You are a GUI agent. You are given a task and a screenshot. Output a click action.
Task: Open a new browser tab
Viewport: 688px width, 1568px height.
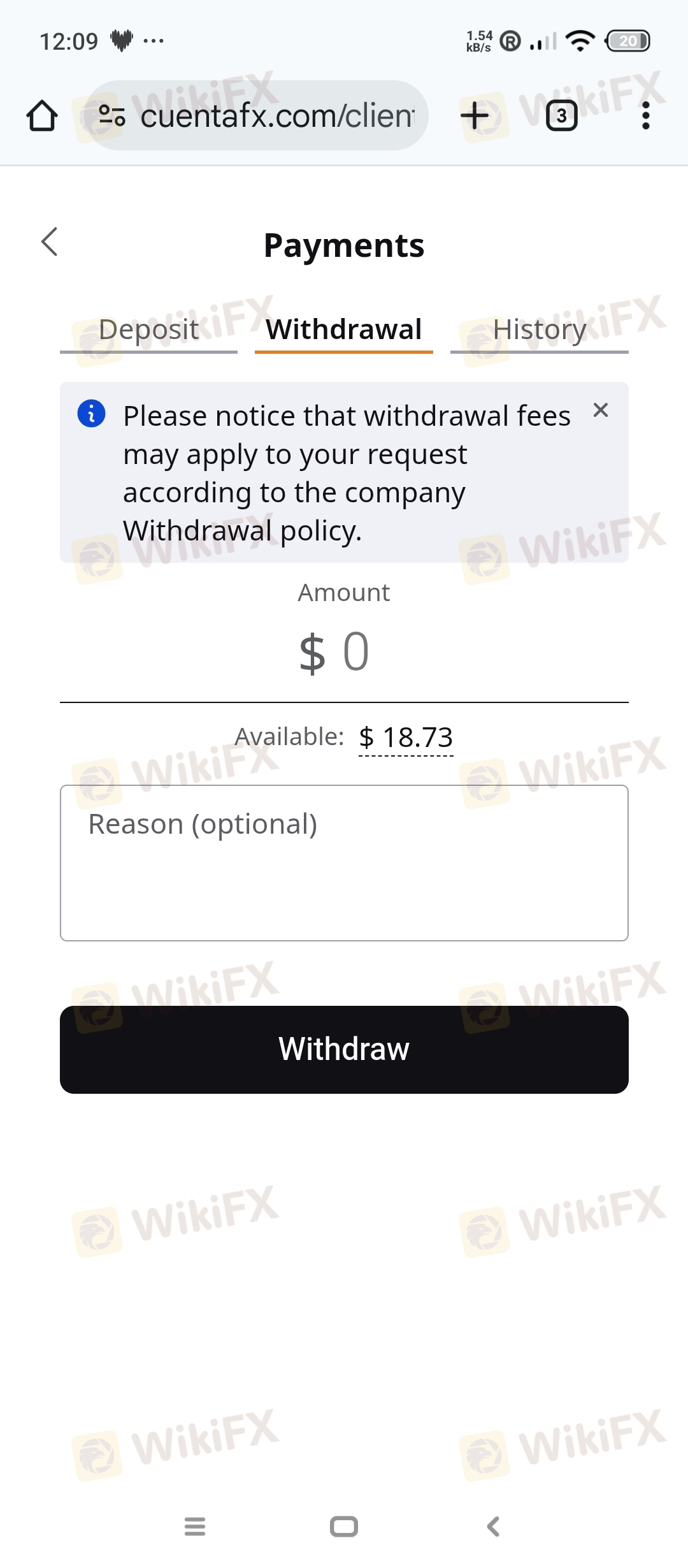coord(475,115)
